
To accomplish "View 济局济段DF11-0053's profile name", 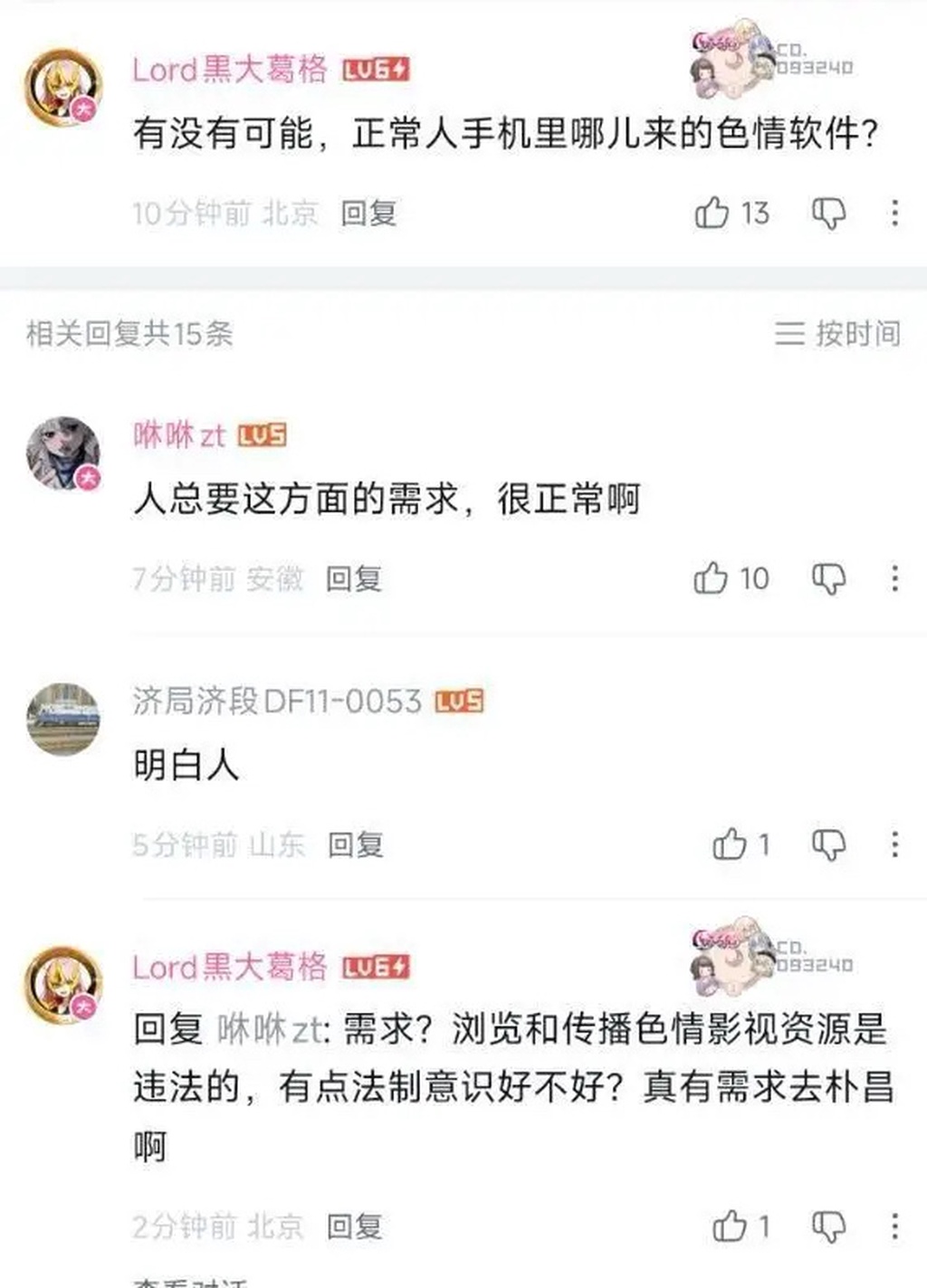I will pos(276,701).
